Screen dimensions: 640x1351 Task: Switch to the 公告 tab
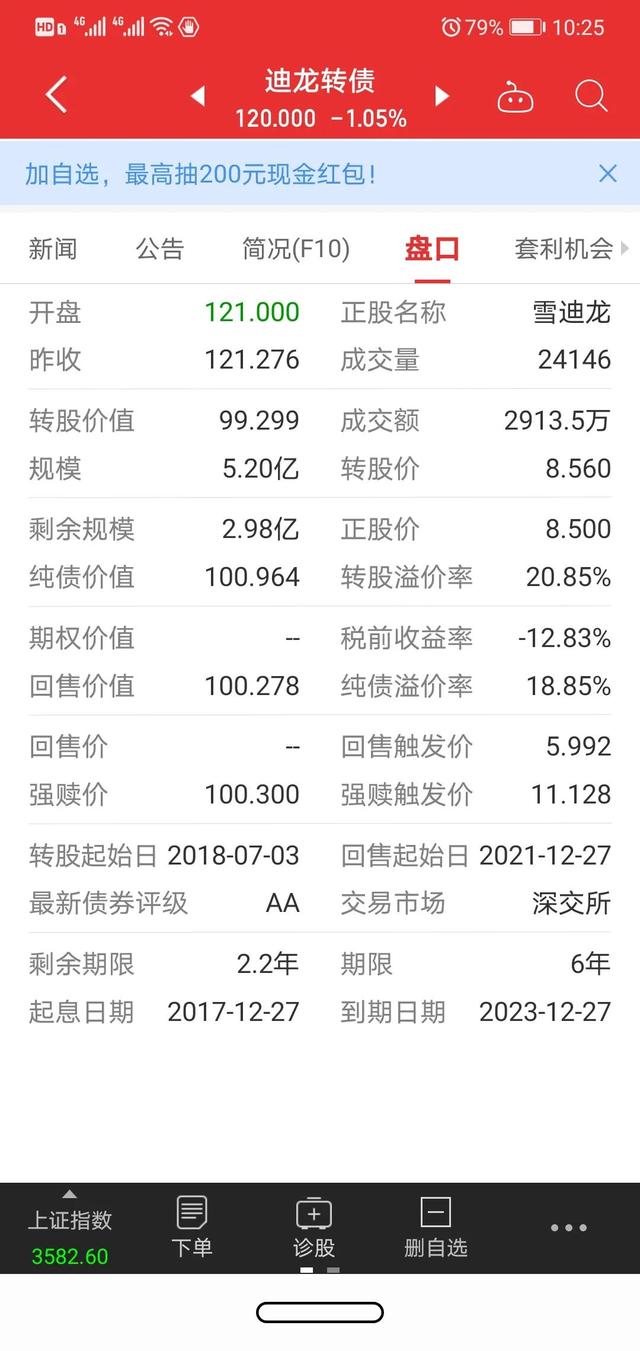pos(160,249)
